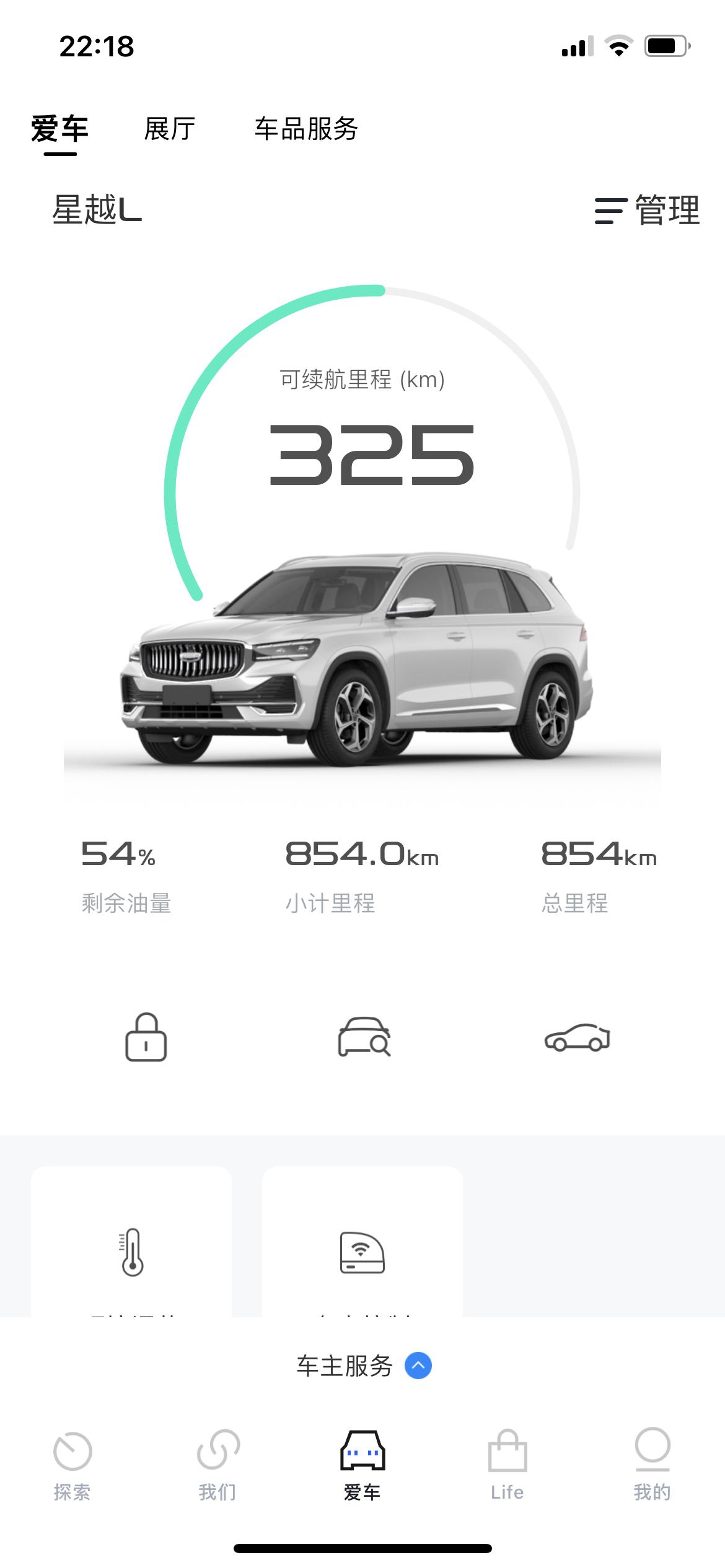
Task: Switch to the 展厅 top tab
Action: [169, 129]
